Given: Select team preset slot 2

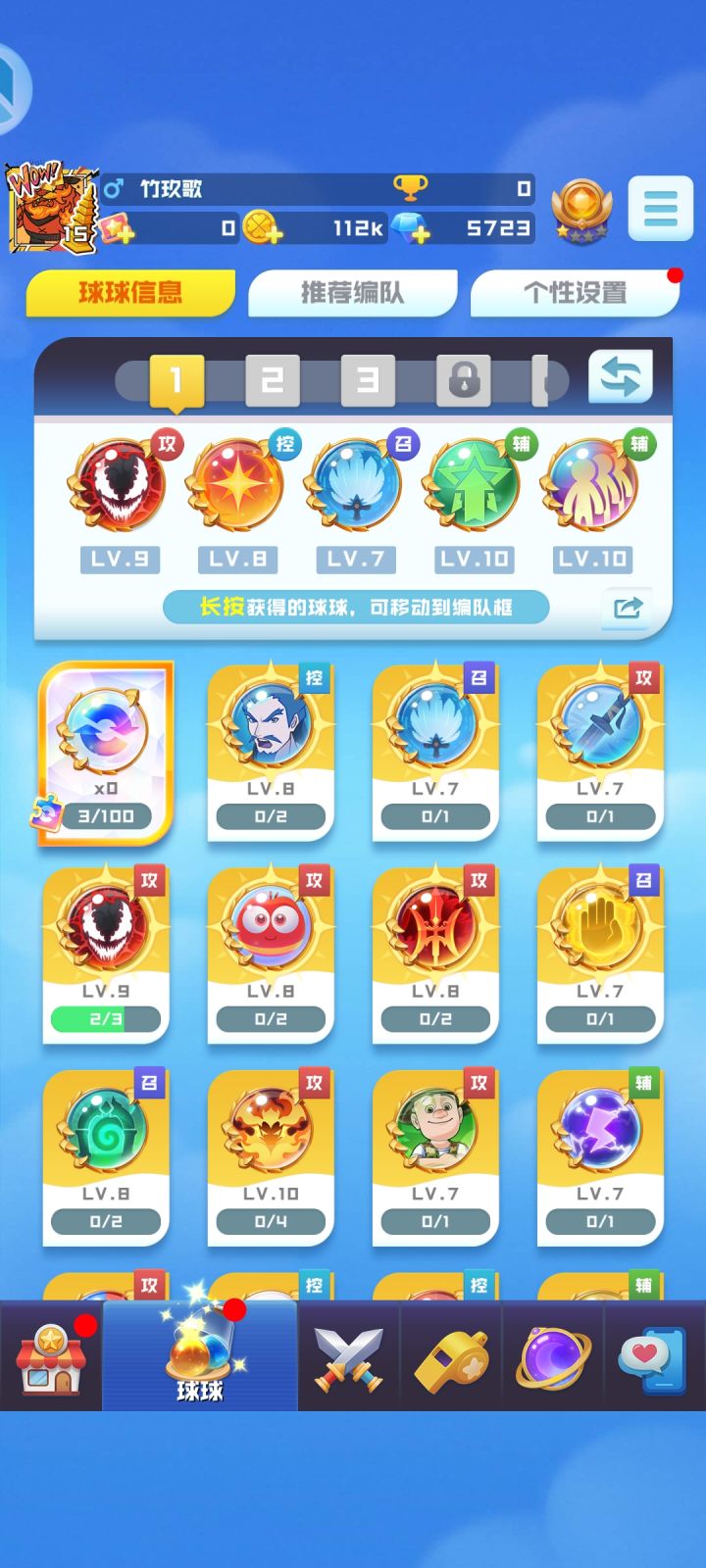Looking at the screenshot, I should [x=273, y=379].
